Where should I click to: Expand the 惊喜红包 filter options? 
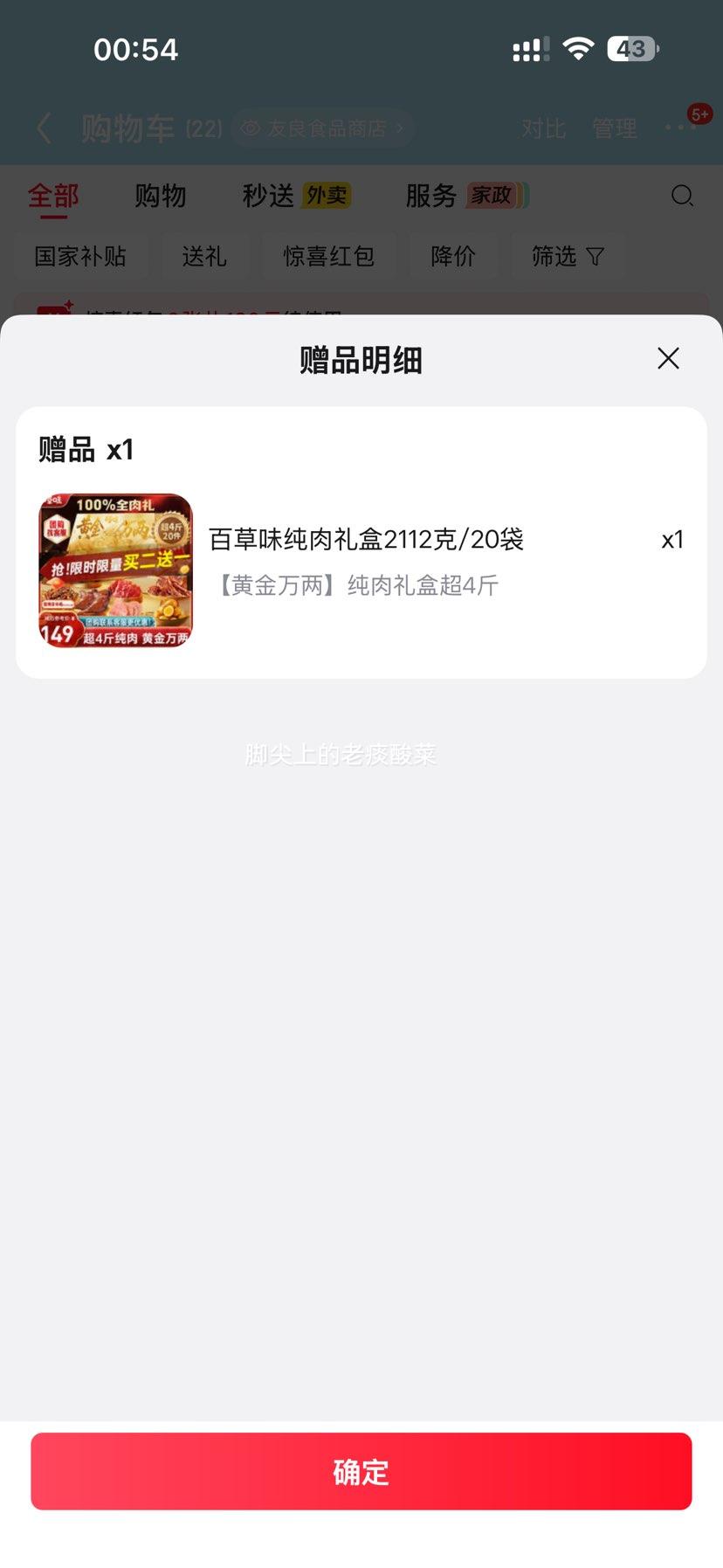[329, 256]
